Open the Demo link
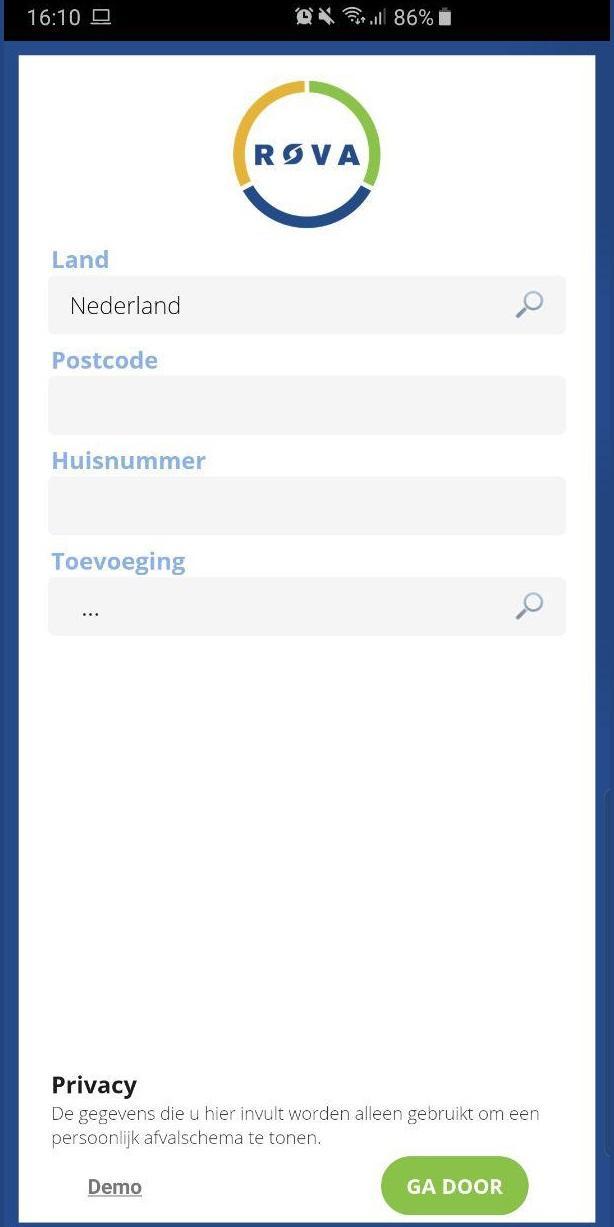The width and height of the screenshot is (614, 1227). point(115,1187)
